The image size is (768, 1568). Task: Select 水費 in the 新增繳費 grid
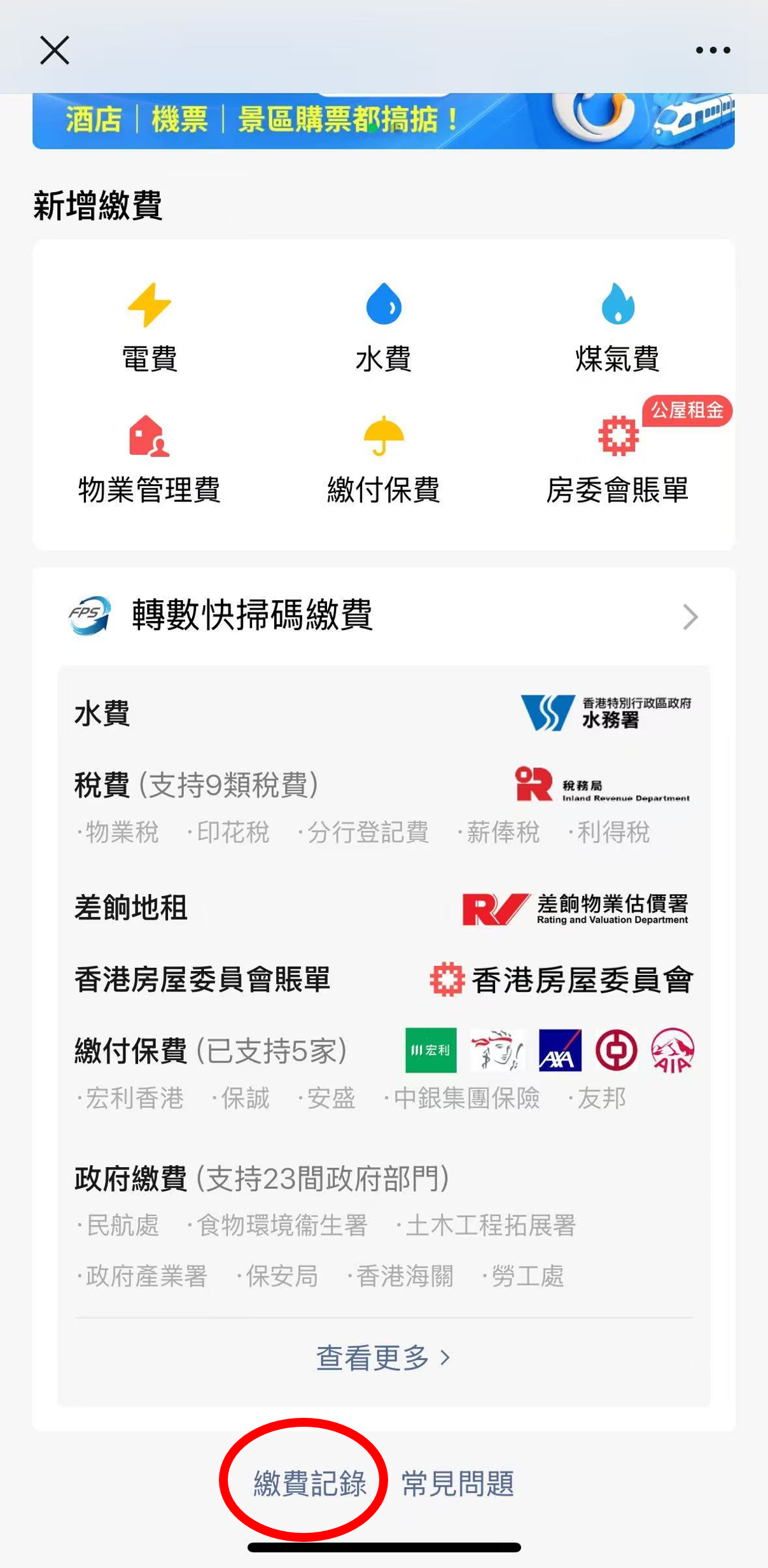tap(384, 328)
